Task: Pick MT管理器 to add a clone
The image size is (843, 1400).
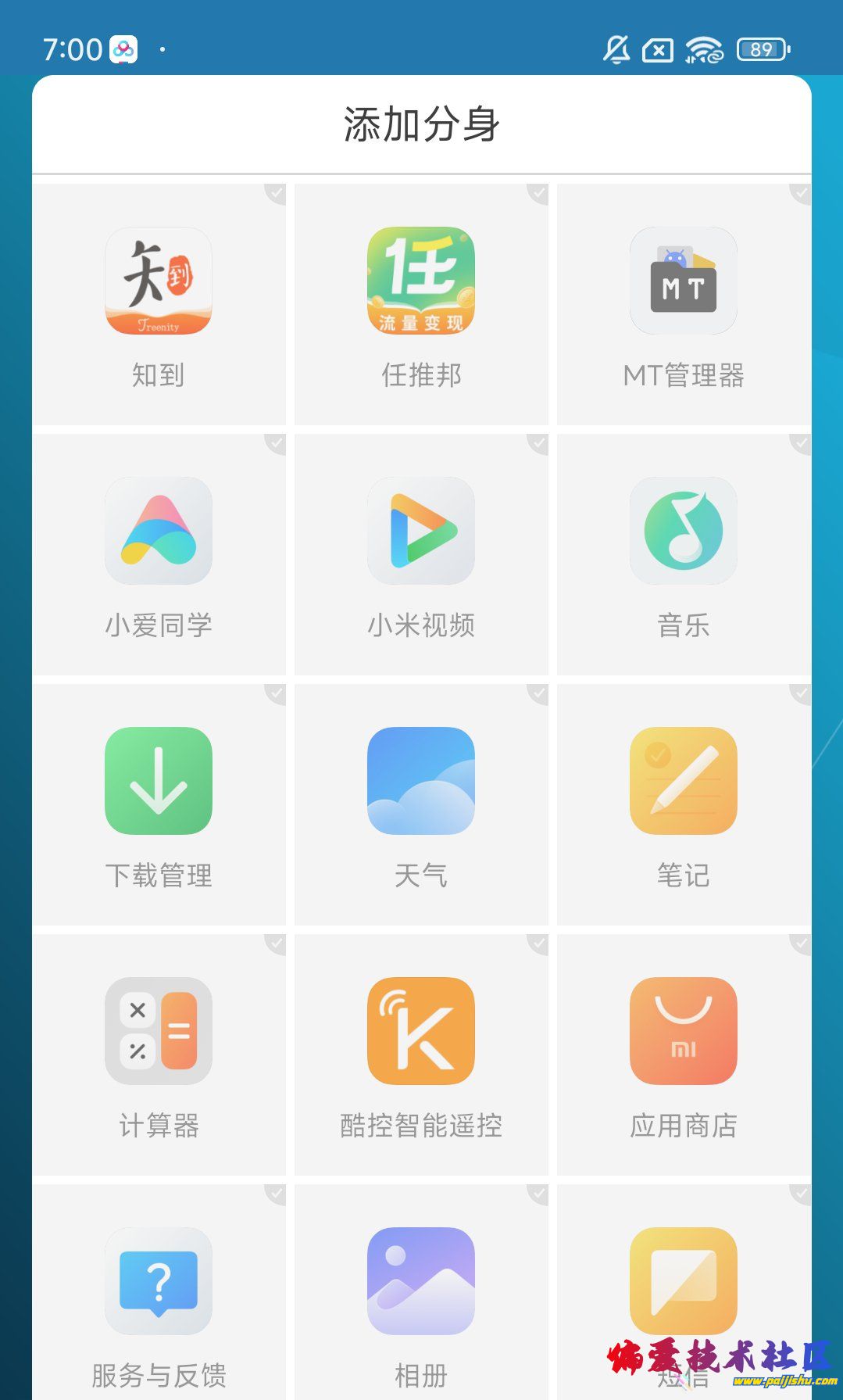Action: (x=684, y=305)
